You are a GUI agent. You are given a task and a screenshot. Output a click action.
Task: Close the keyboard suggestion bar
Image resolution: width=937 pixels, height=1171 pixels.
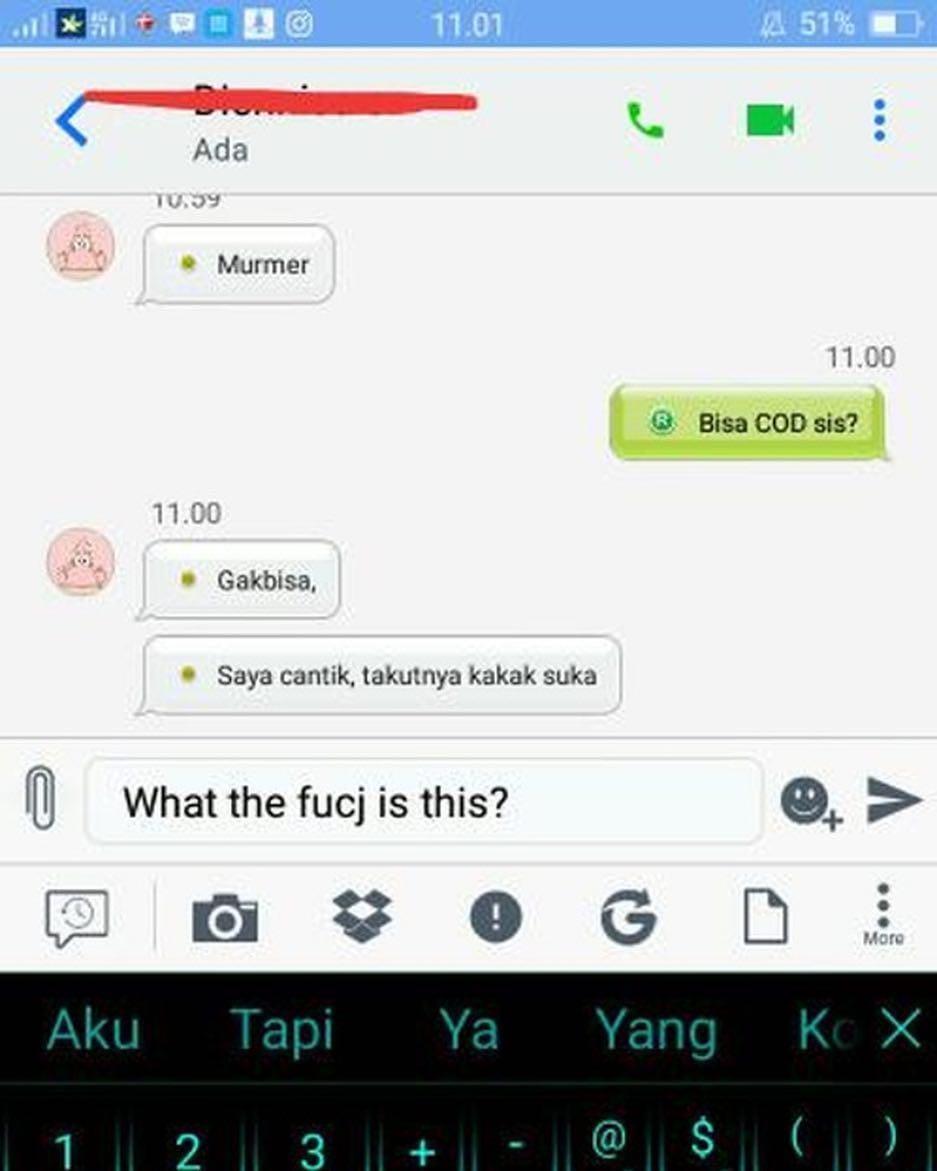point(902,1028)
